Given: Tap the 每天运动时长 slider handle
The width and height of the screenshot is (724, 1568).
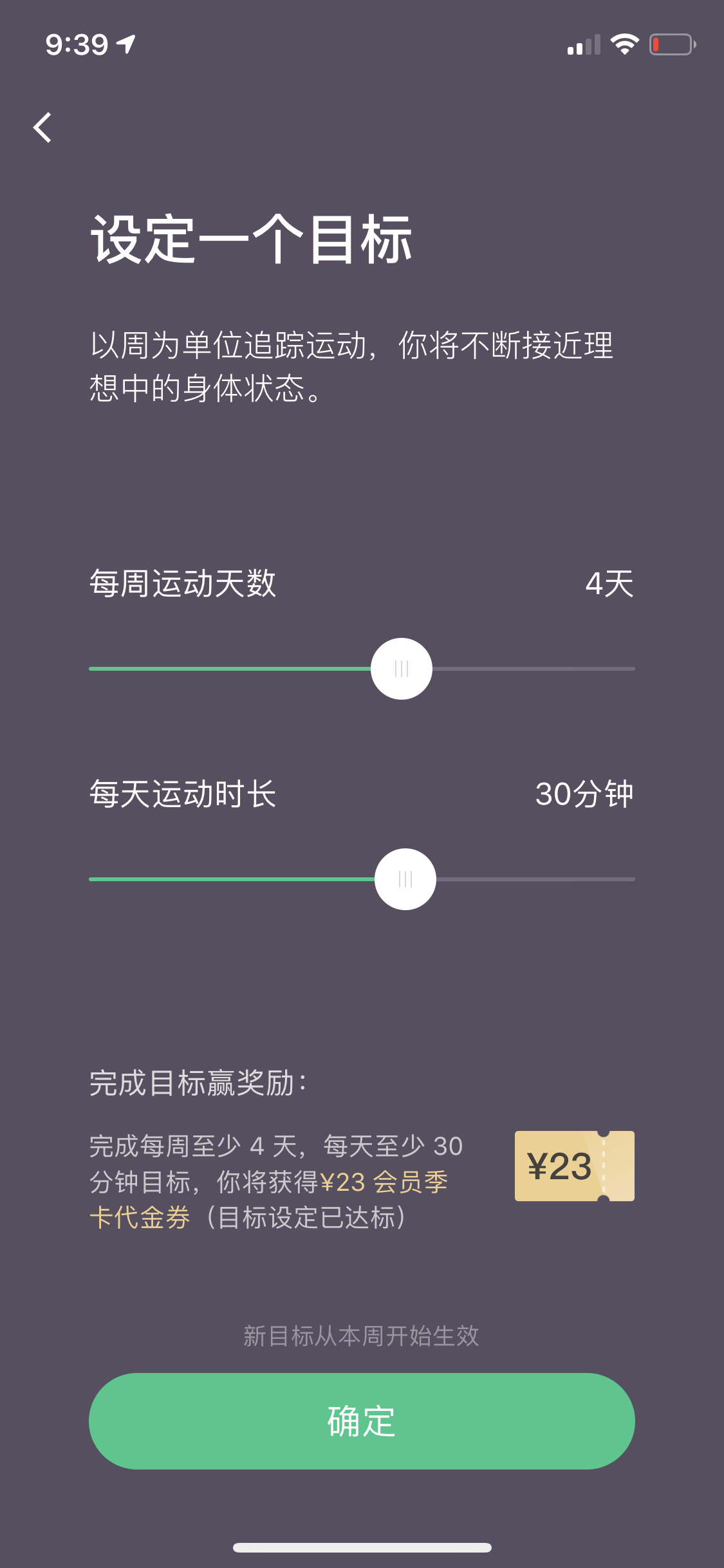Looking at the screenshot, I should tap(405, 879).
